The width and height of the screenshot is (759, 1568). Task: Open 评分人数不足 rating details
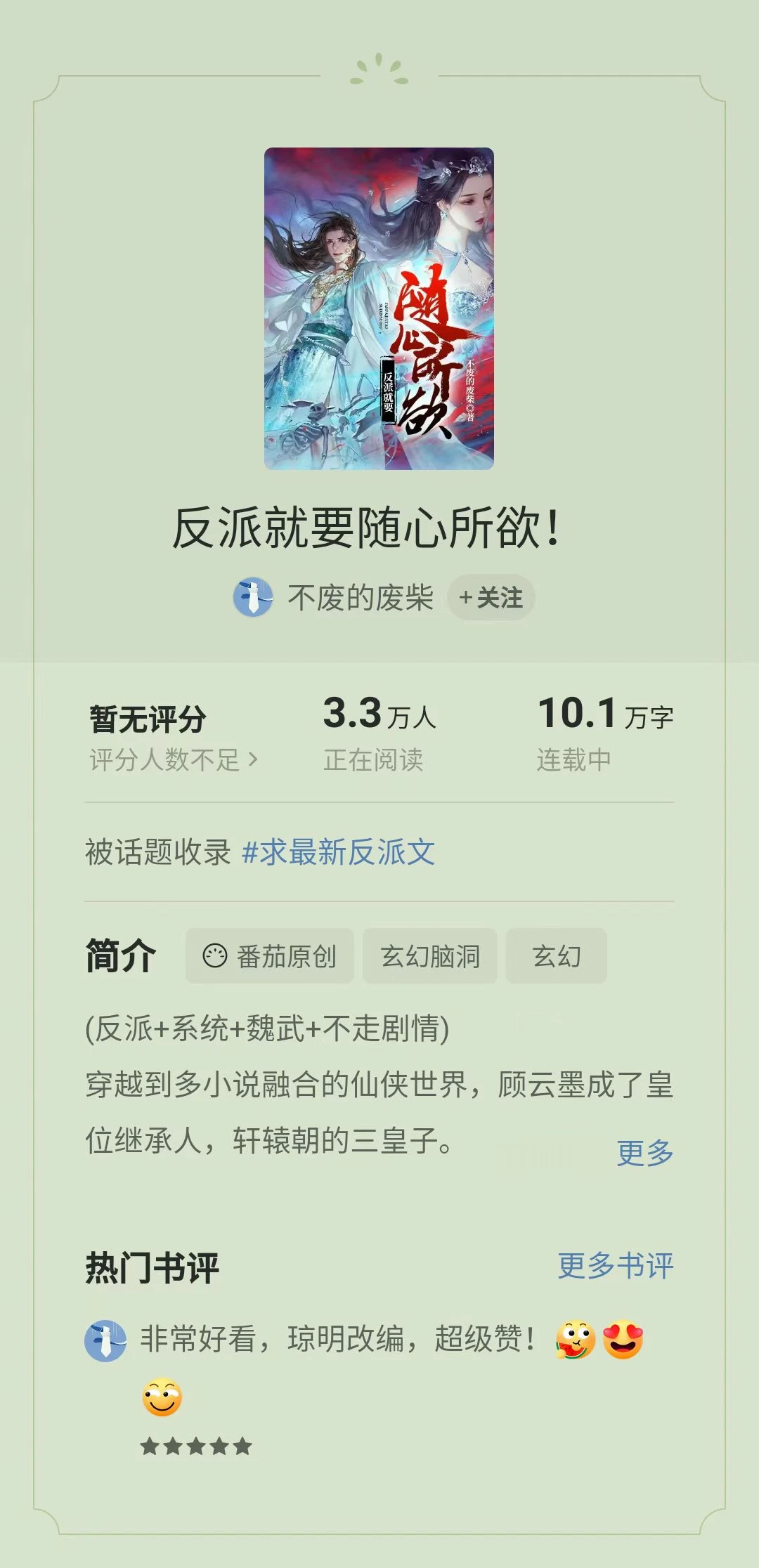tap(174, 759)
